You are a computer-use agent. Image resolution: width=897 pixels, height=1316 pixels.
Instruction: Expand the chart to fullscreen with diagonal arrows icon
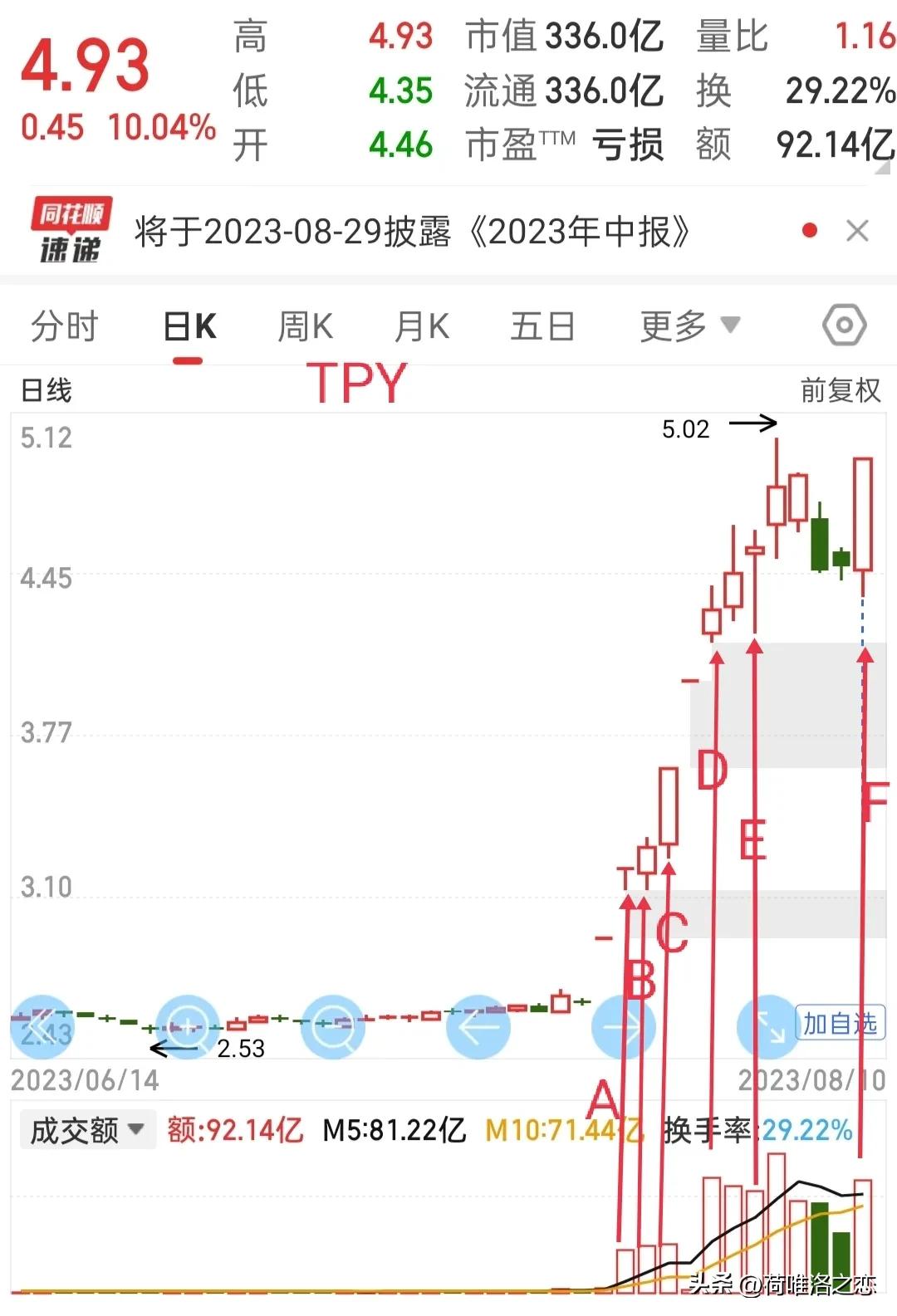tap(769, 1026)
